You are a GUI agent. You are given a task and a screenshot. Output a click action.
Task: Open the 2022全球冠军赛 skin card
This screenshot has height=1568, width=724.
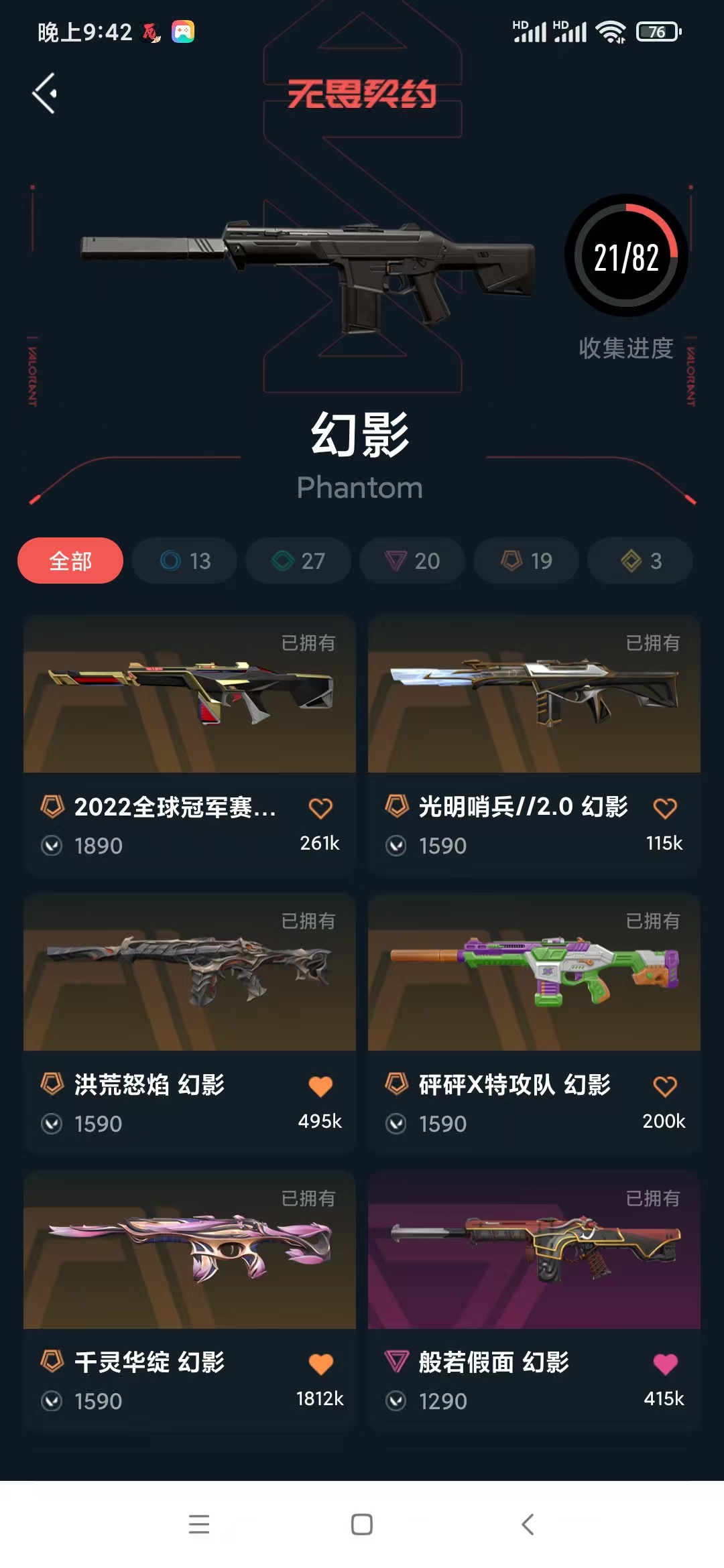point(190,745)
